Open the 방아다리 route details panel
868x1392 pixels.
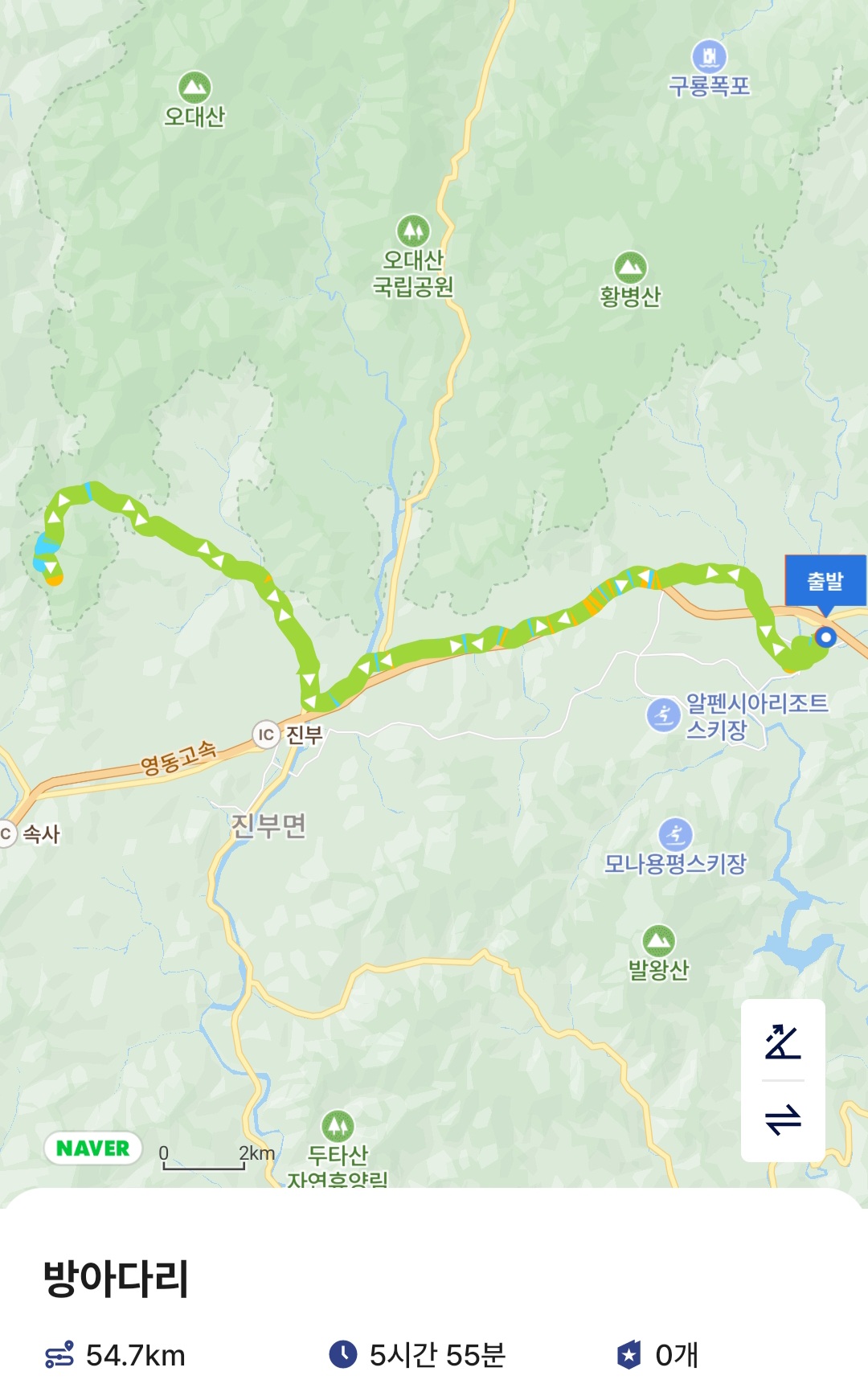116,1278
